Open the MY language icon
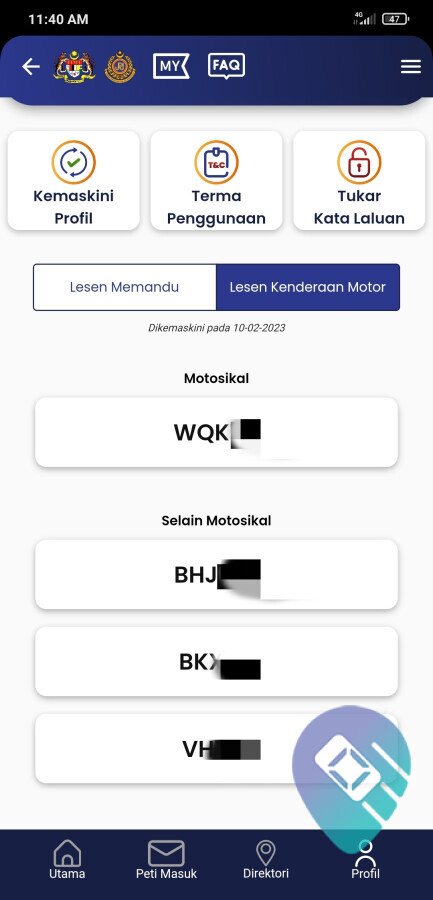Viewport: 433px width, 900px height. (171, 66)
